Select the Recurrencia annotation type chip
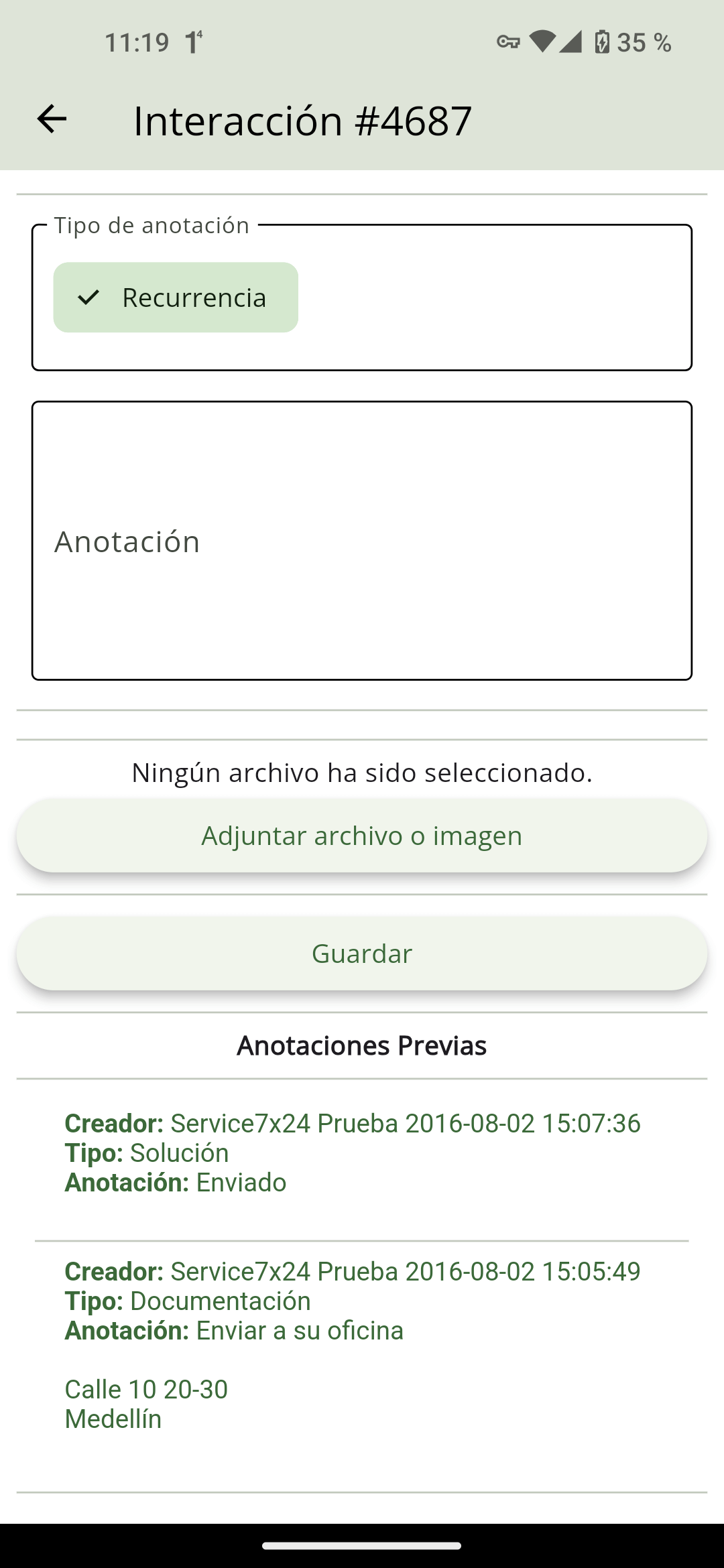Image resolution: width=724 pixels, height=1568 pixels. (176, 298)
